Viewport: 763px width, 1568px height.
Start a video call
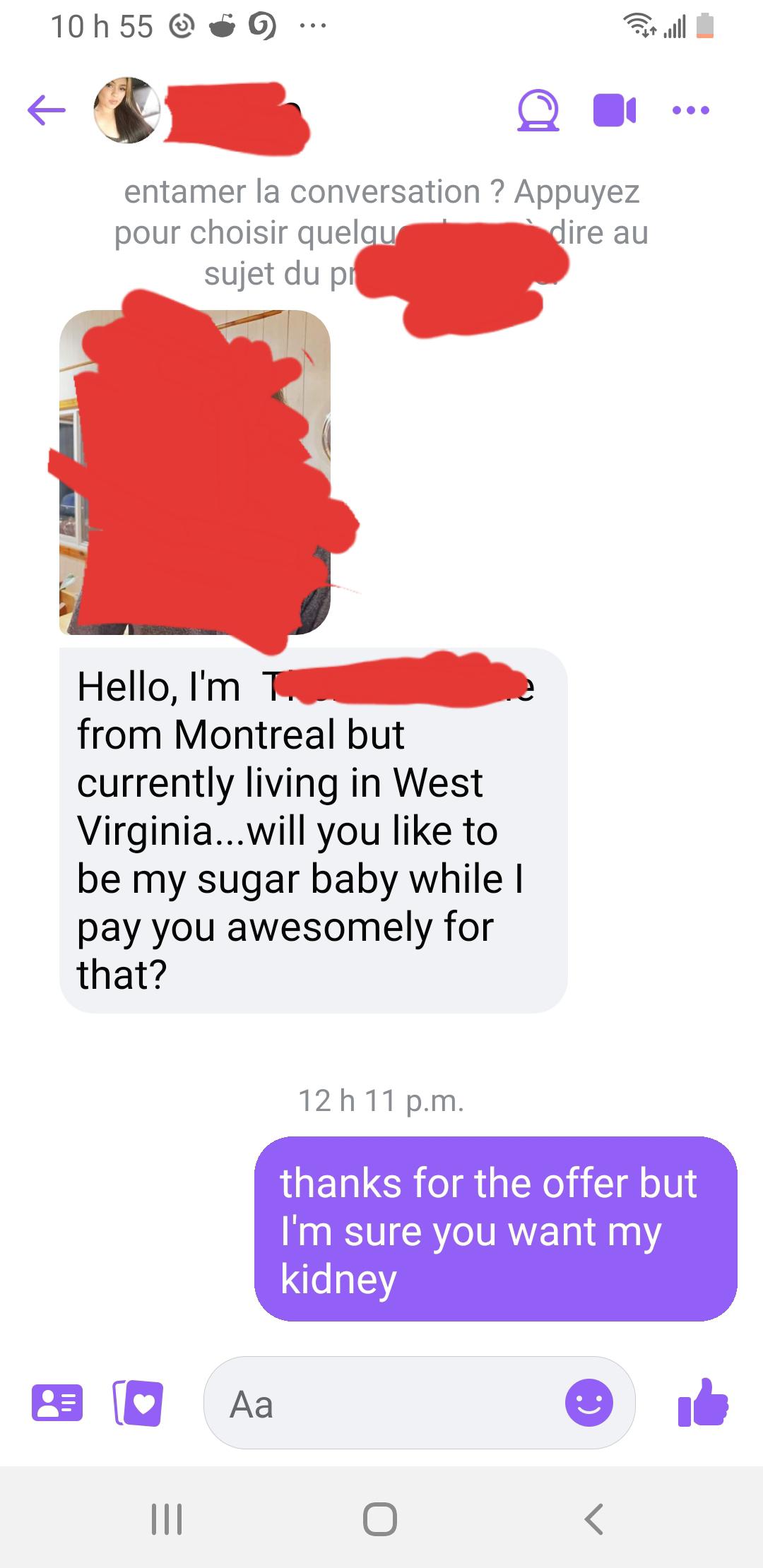point(614,110)
